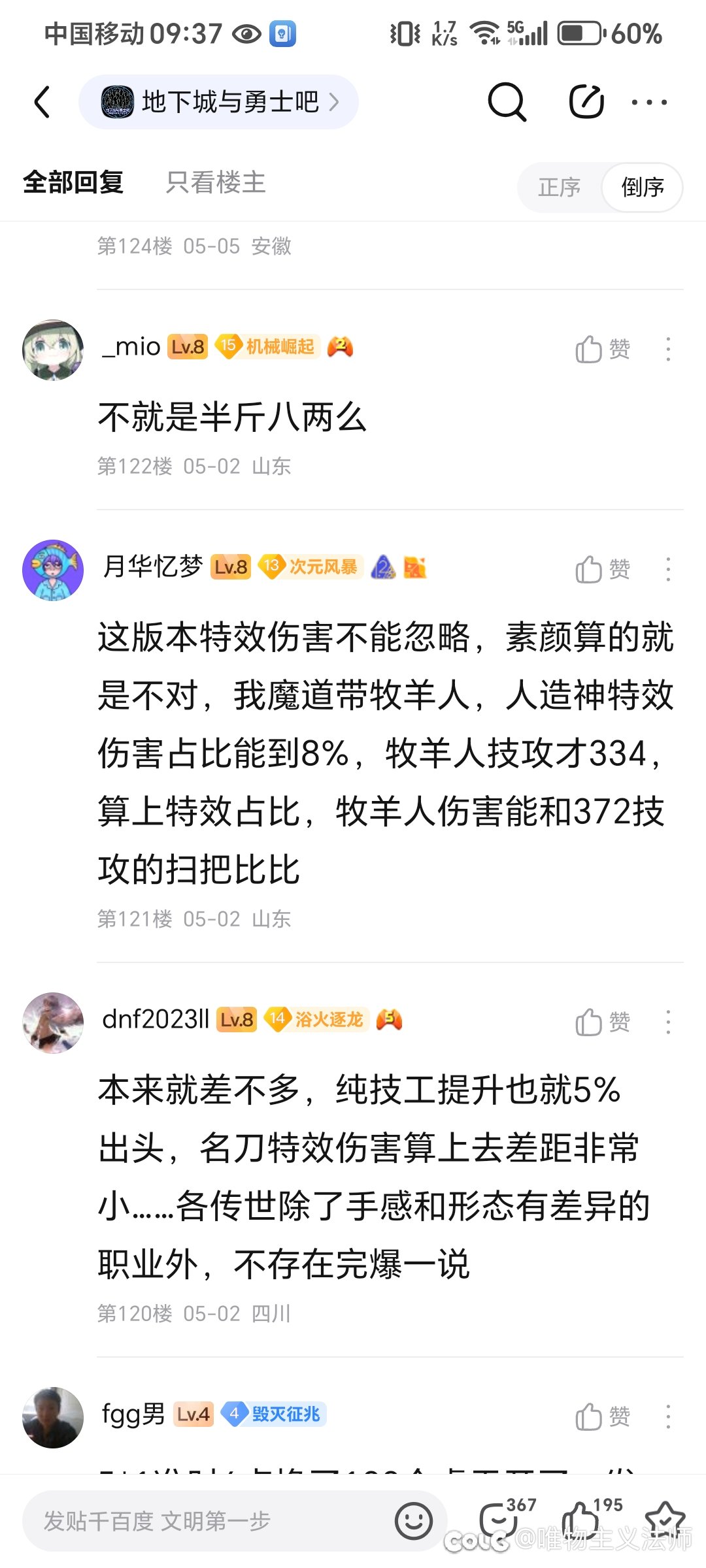Tap the 发贴千百度 reply input field
Viewport: 706px width, 1568px height.
(x=208, y=1521)
